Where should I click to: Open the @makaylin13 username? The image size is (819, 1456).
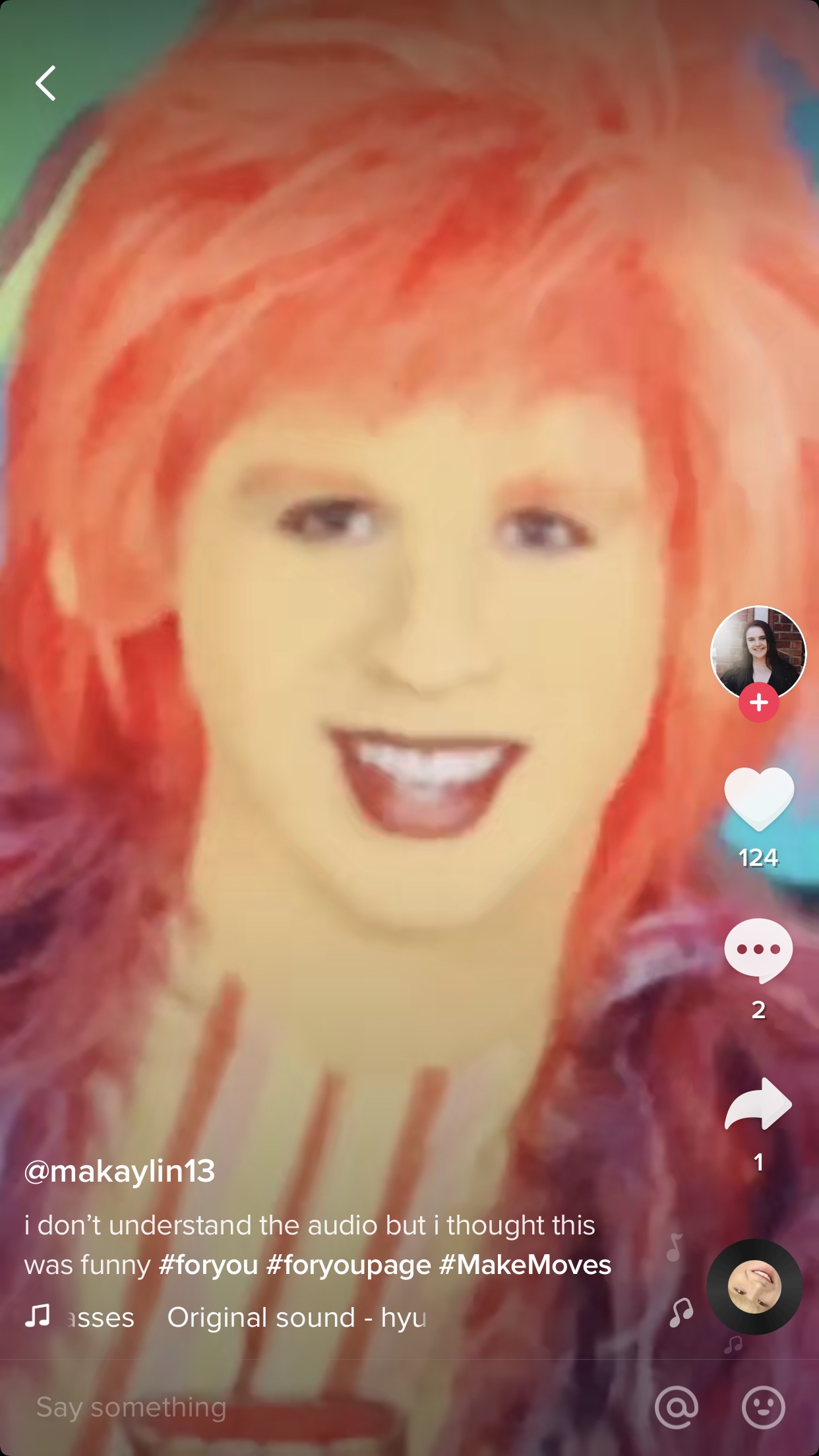[119, 1172]
